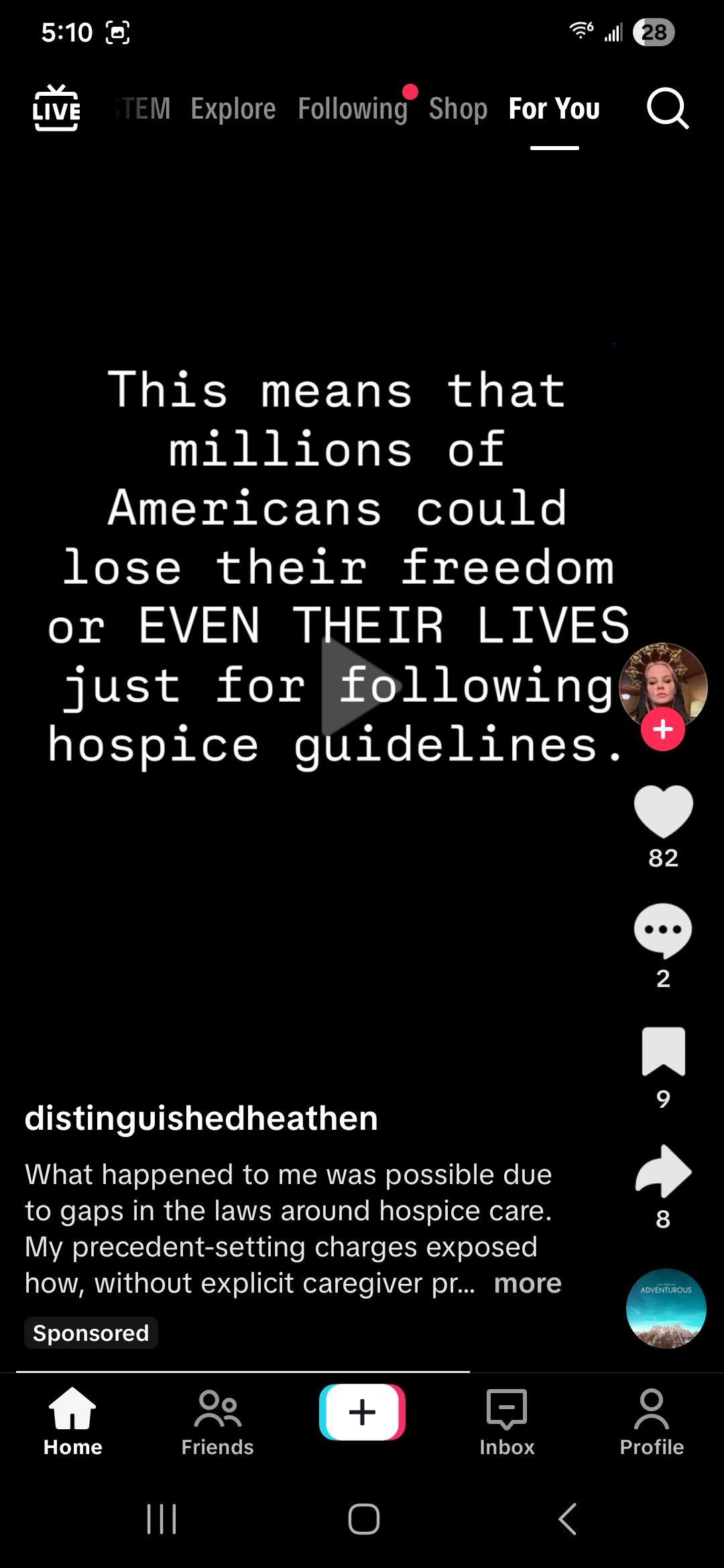Follow distinguishedheathen with the plus badge

(662, 729)
